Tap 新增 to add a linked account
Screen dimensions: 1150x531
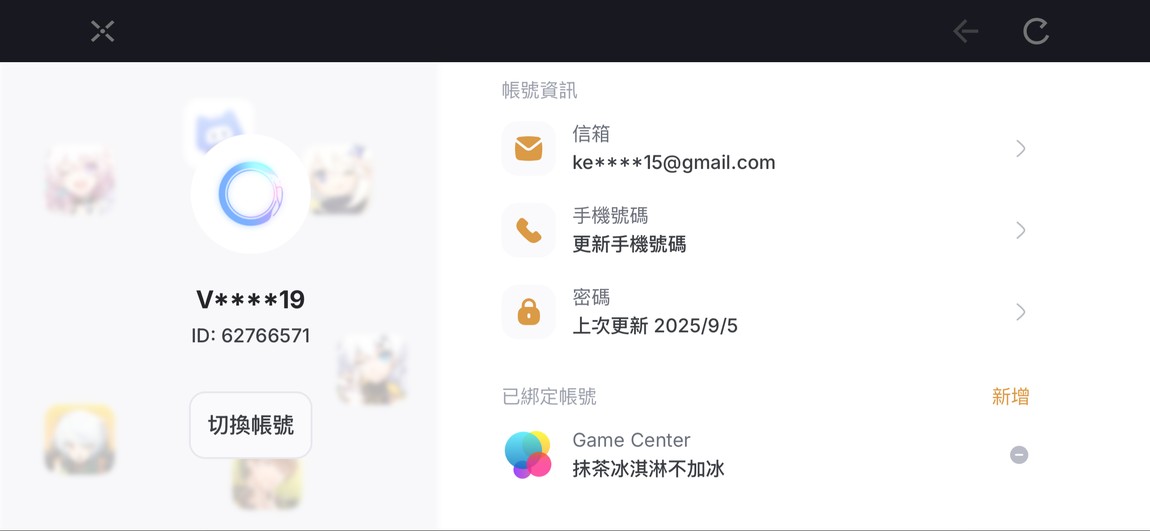(1010, 397)
